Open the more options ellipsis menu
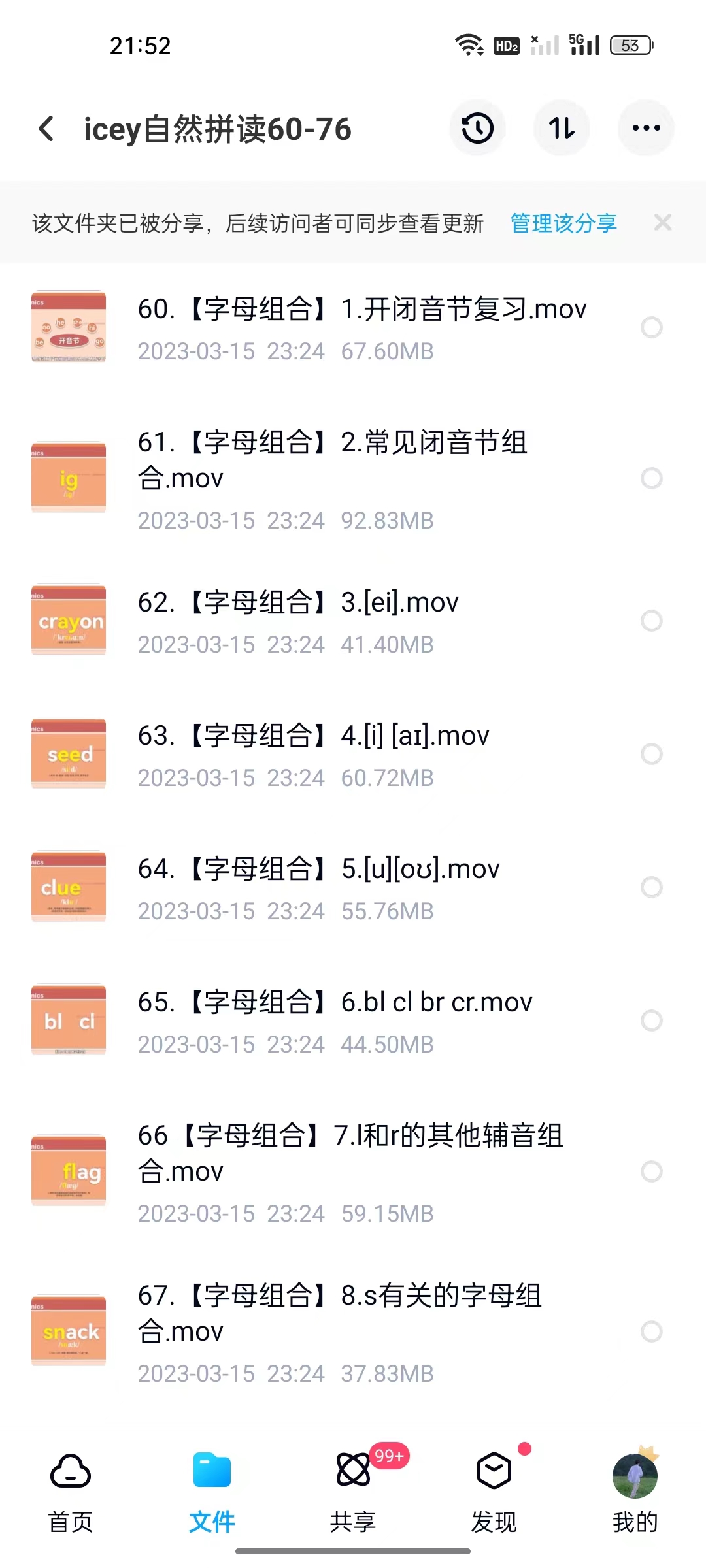The image size is (706, 1568). point(645,128)
